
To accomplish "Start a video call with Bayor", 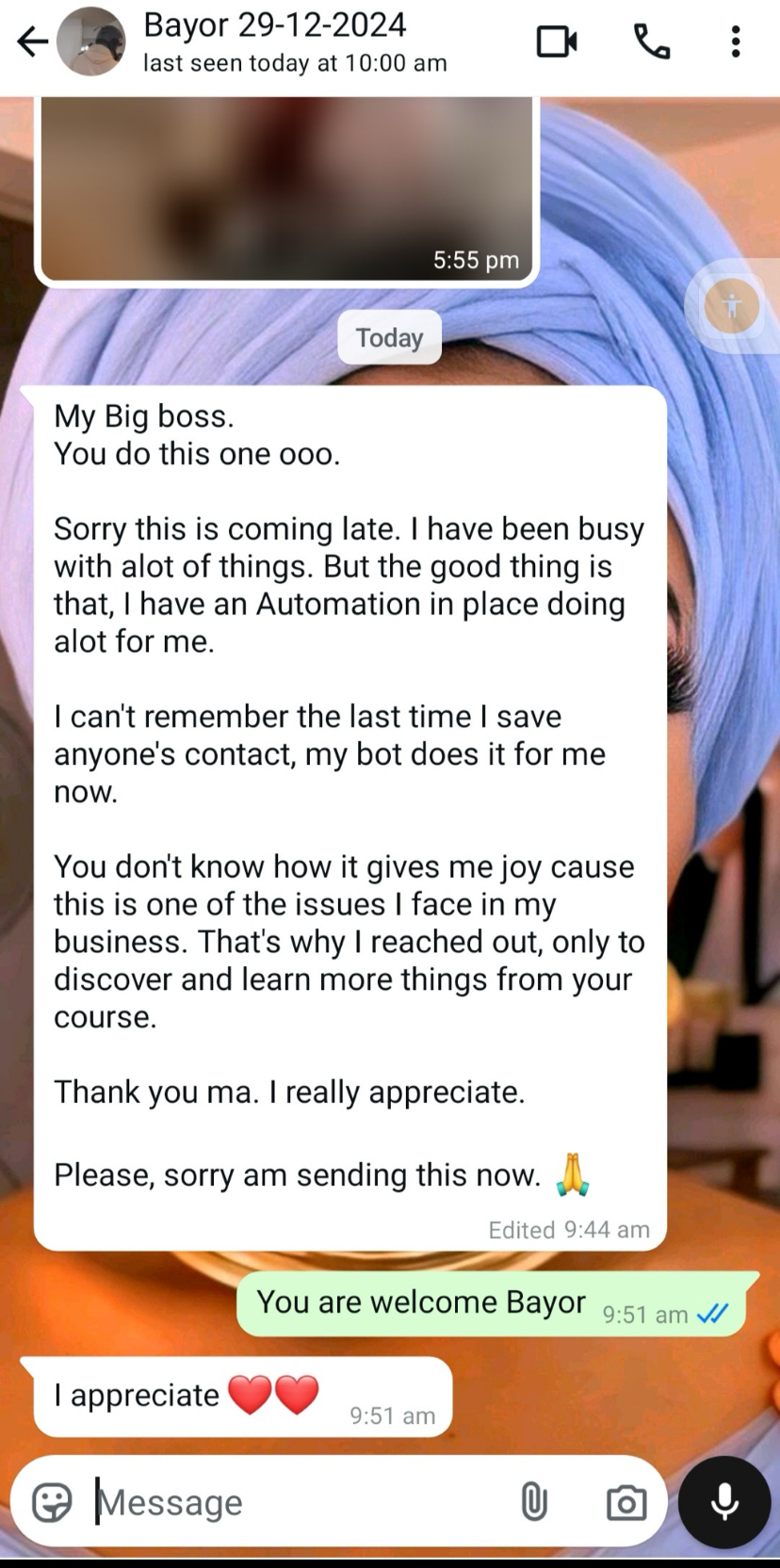I will coord(557,41).
